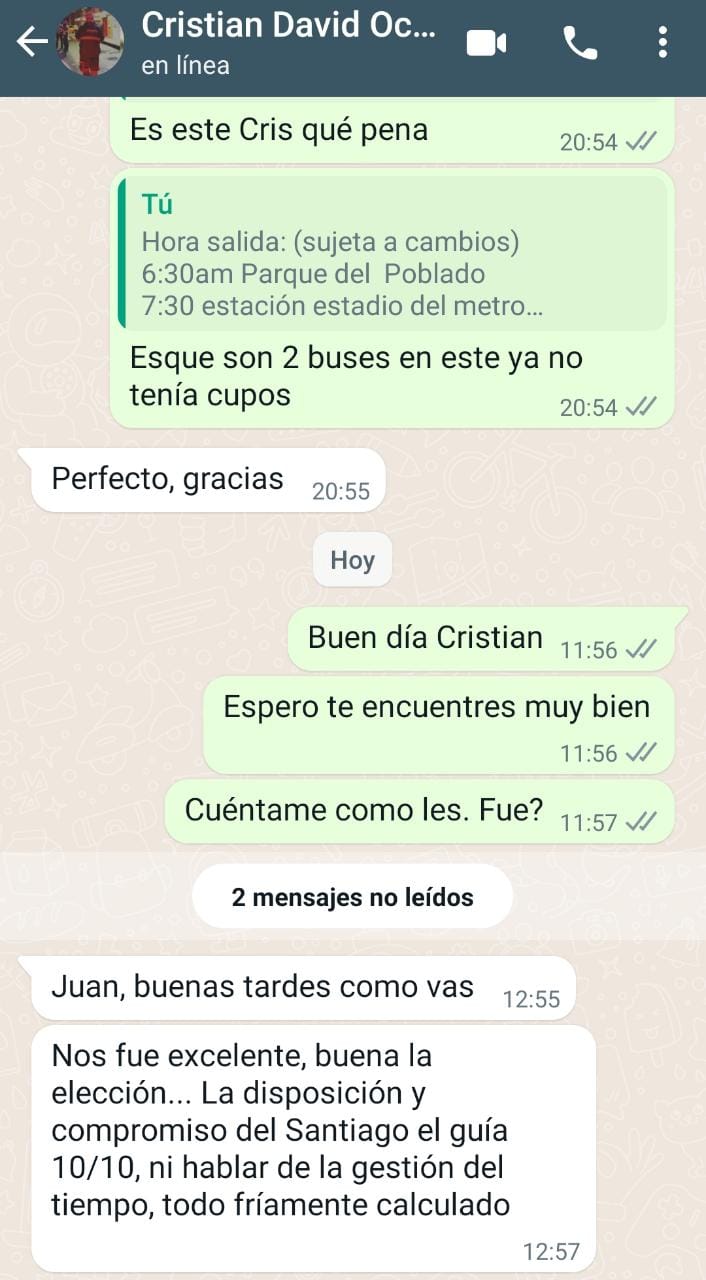The width and height of the screenshot is (706, 1280).
Task: Open Cristian David's contact info
Action: pos(288,42)
